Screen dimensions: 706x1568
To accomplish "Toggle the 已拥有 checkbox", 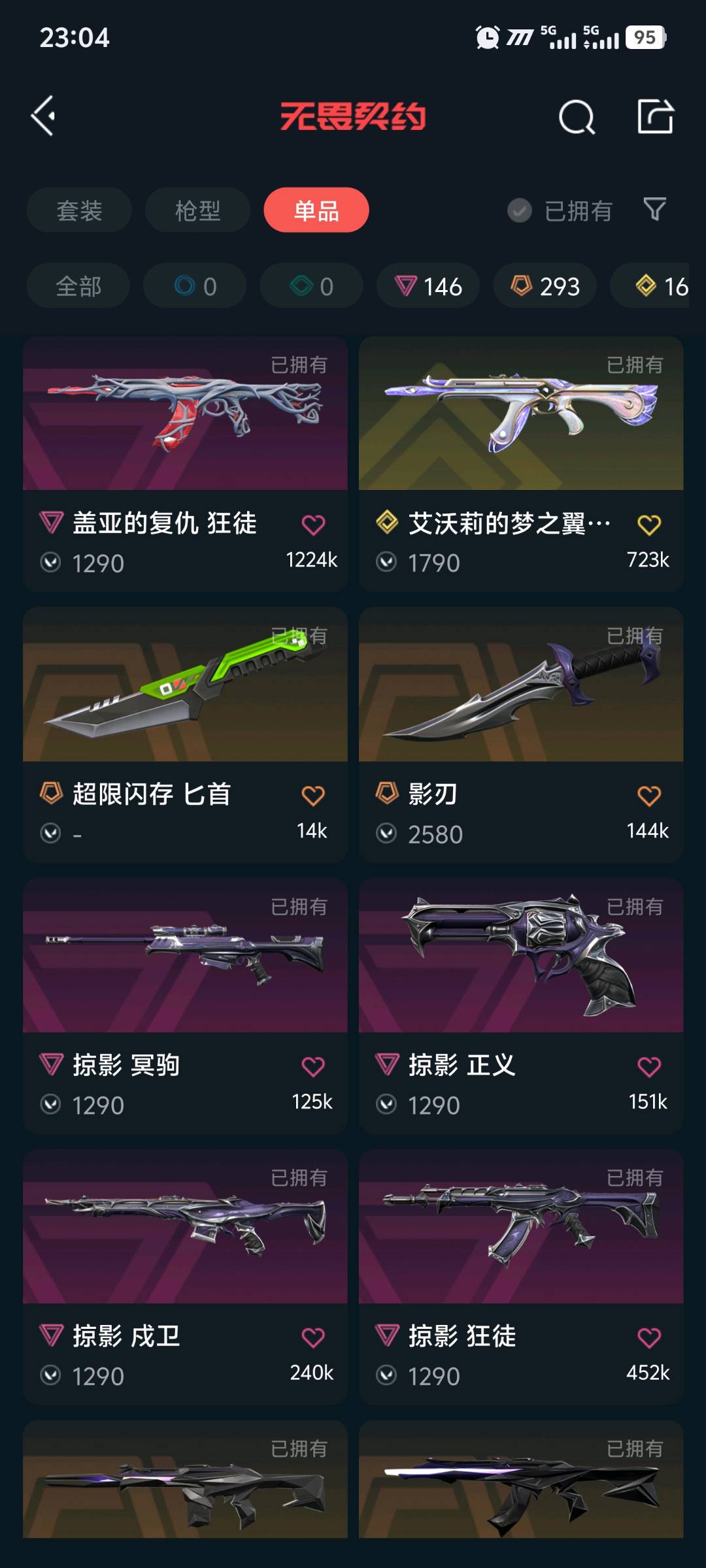I will [520, 210].
